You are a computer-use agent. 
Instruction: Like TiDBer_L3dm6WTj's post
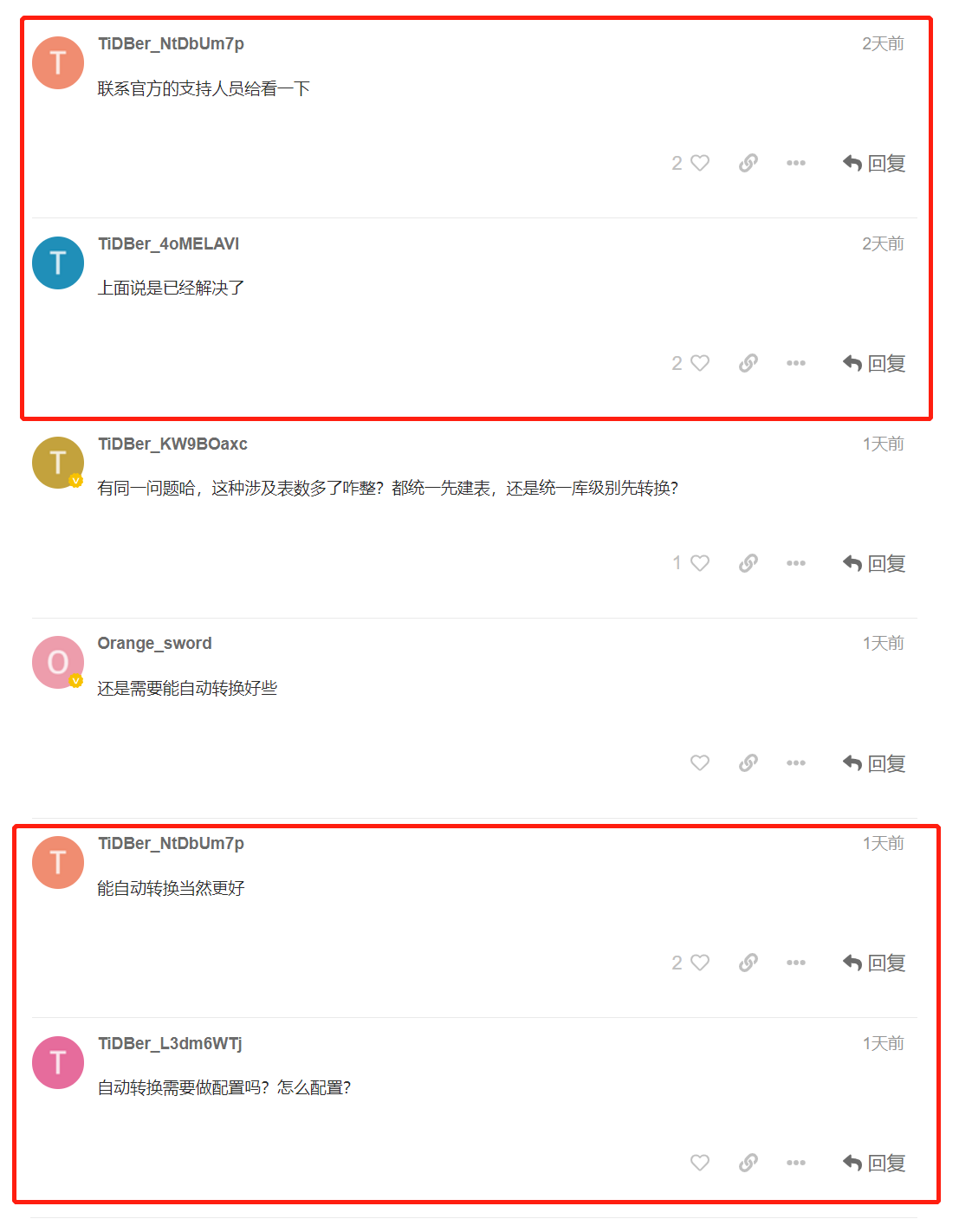click(699, 1163)
